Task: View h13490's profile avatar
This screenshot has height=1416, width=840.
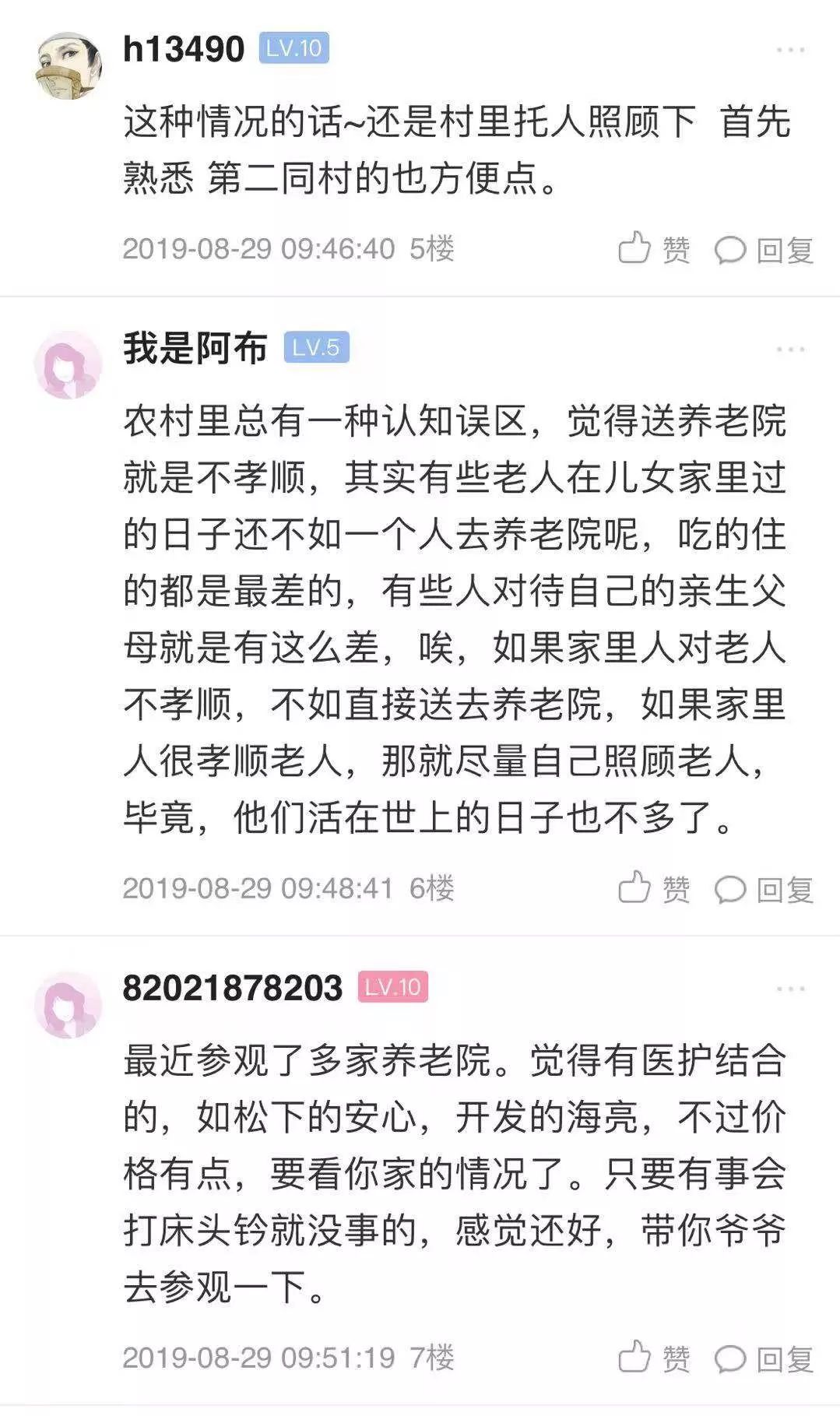Action: (69, 66)
